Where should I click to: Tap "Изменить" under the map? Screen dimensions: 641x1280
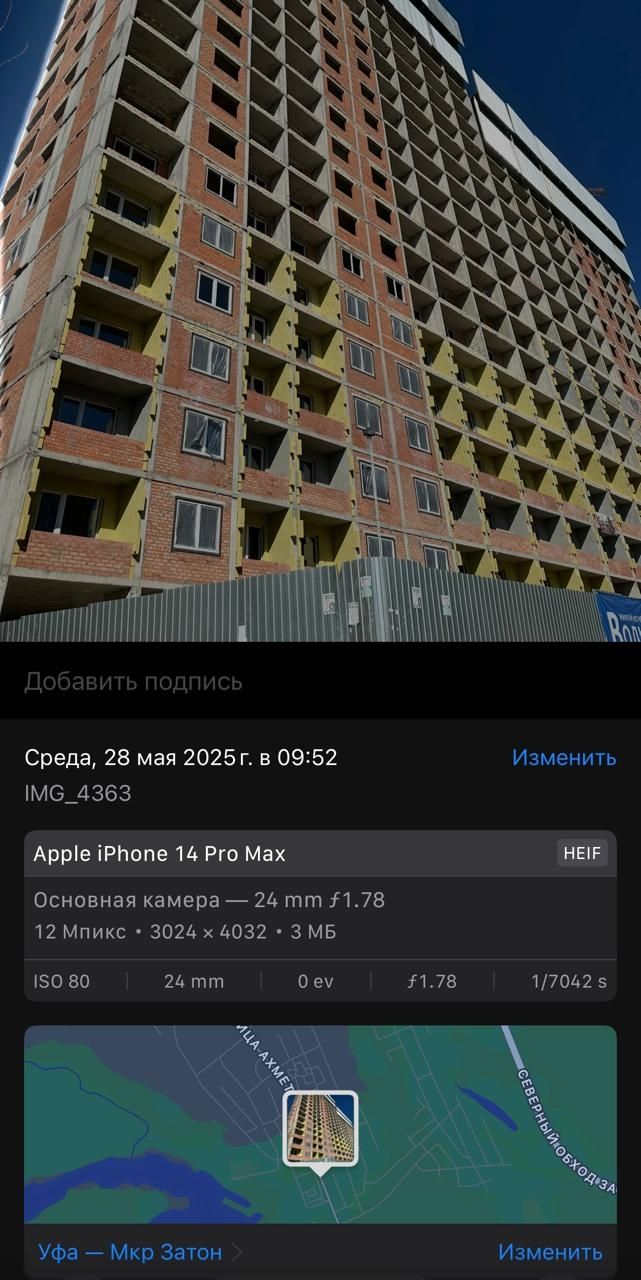pyautogui.click(x=550, y=1251)
